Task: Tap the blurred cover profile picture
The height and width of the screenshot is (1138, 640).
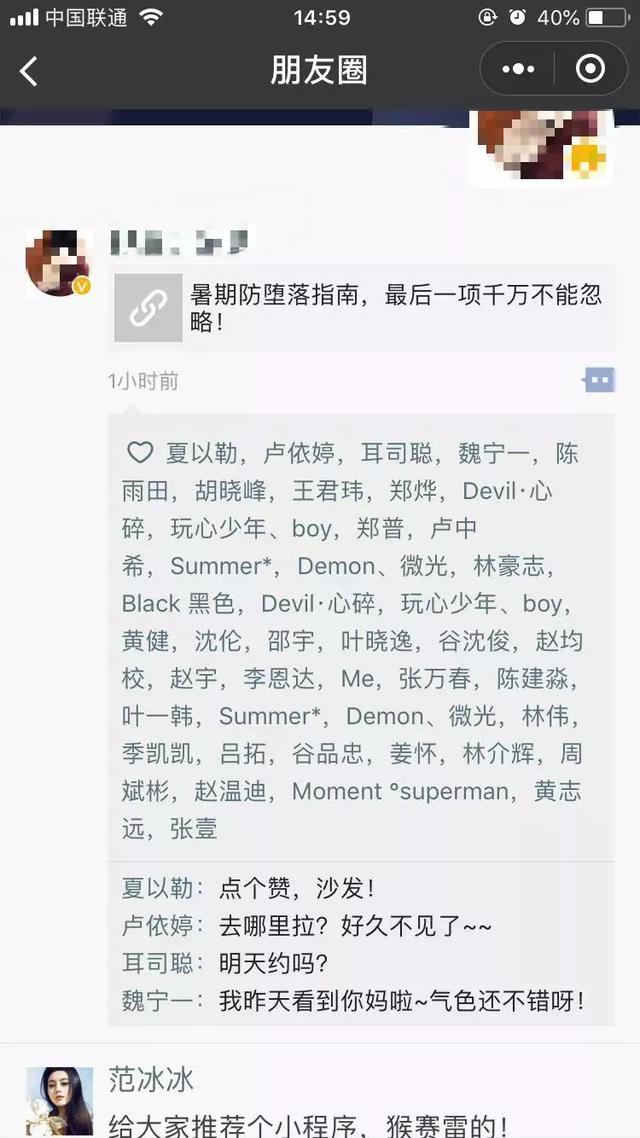Action: click(x=543, y=147)
